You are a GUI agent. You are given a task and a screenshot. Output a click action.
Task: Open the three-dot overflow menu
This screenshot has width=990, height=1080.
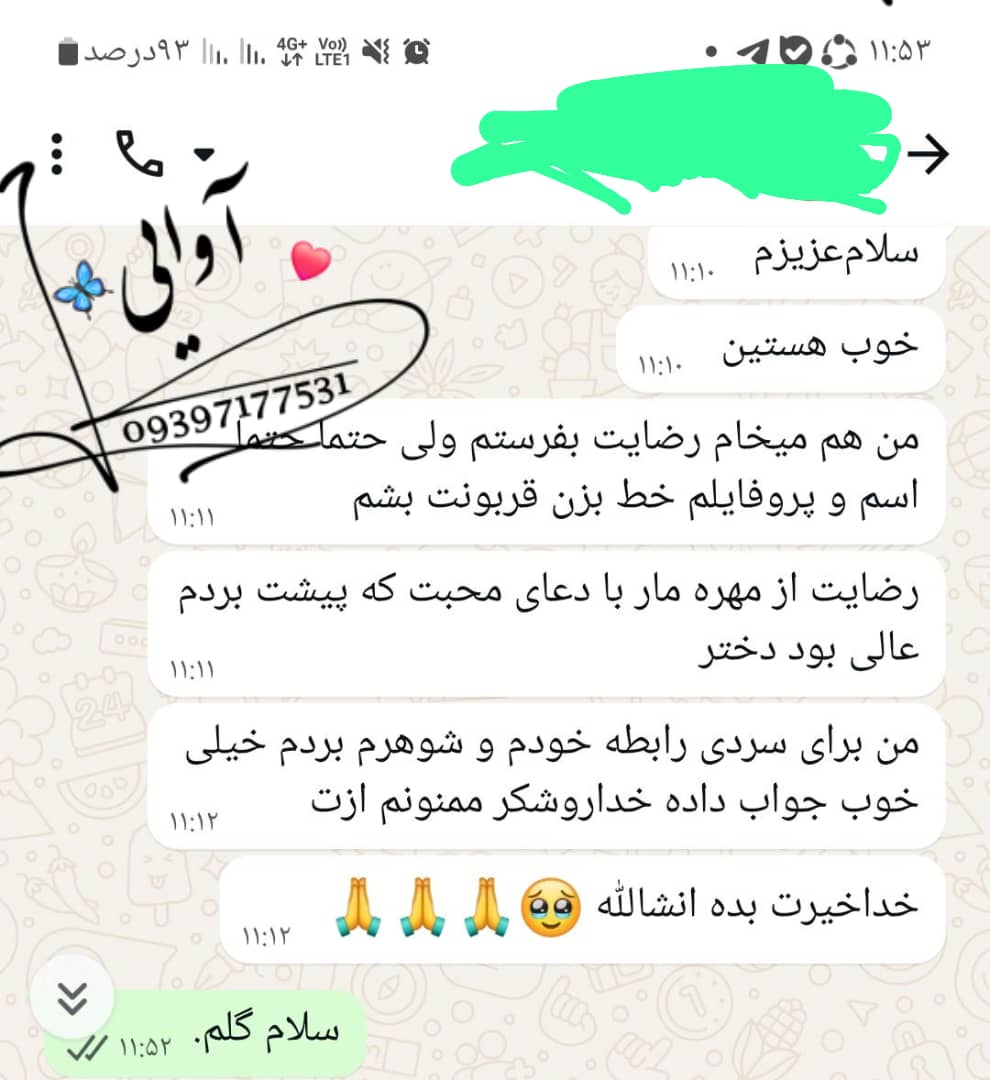(57, 152)
